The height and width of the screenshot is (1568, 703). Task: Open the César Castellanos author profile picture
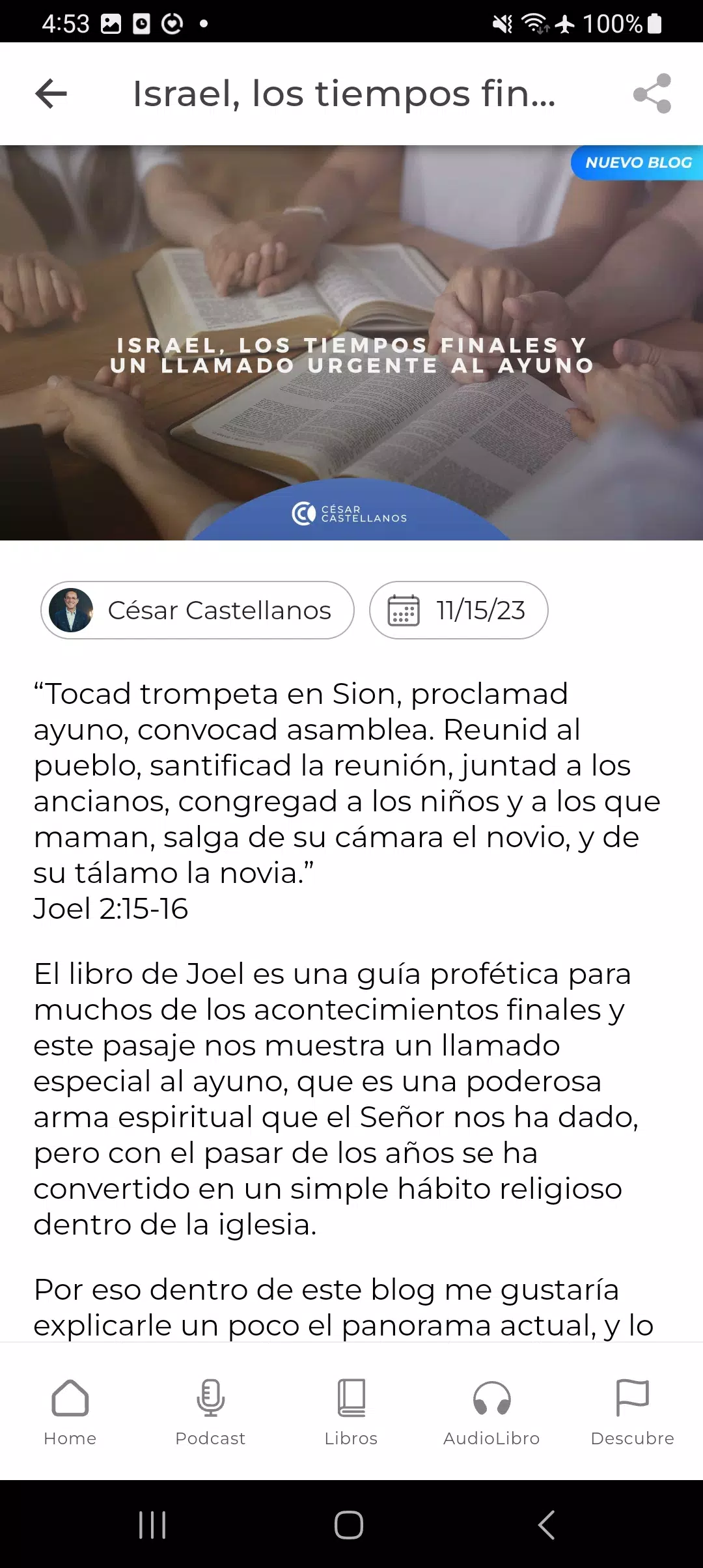[70, 610]
